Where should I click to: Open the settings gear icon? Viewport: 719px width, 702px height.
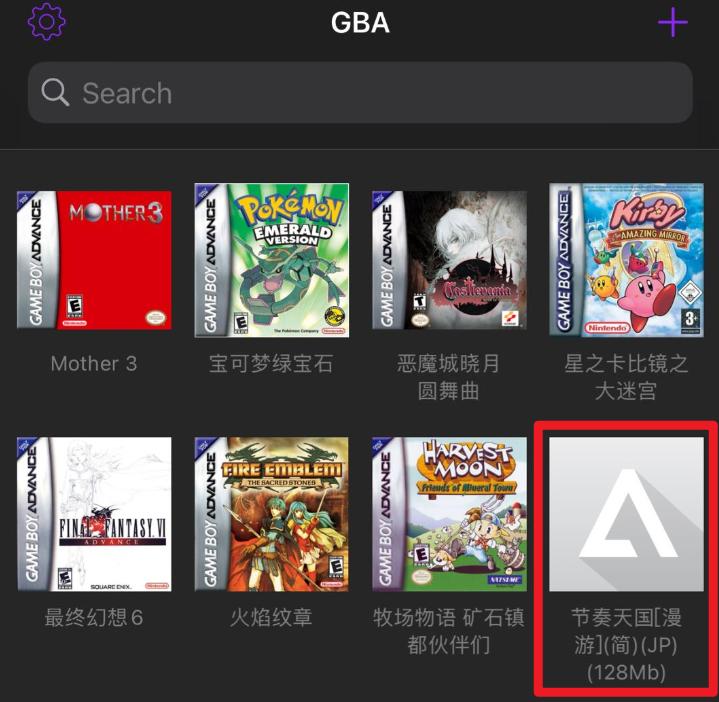(x=47, y=22)
